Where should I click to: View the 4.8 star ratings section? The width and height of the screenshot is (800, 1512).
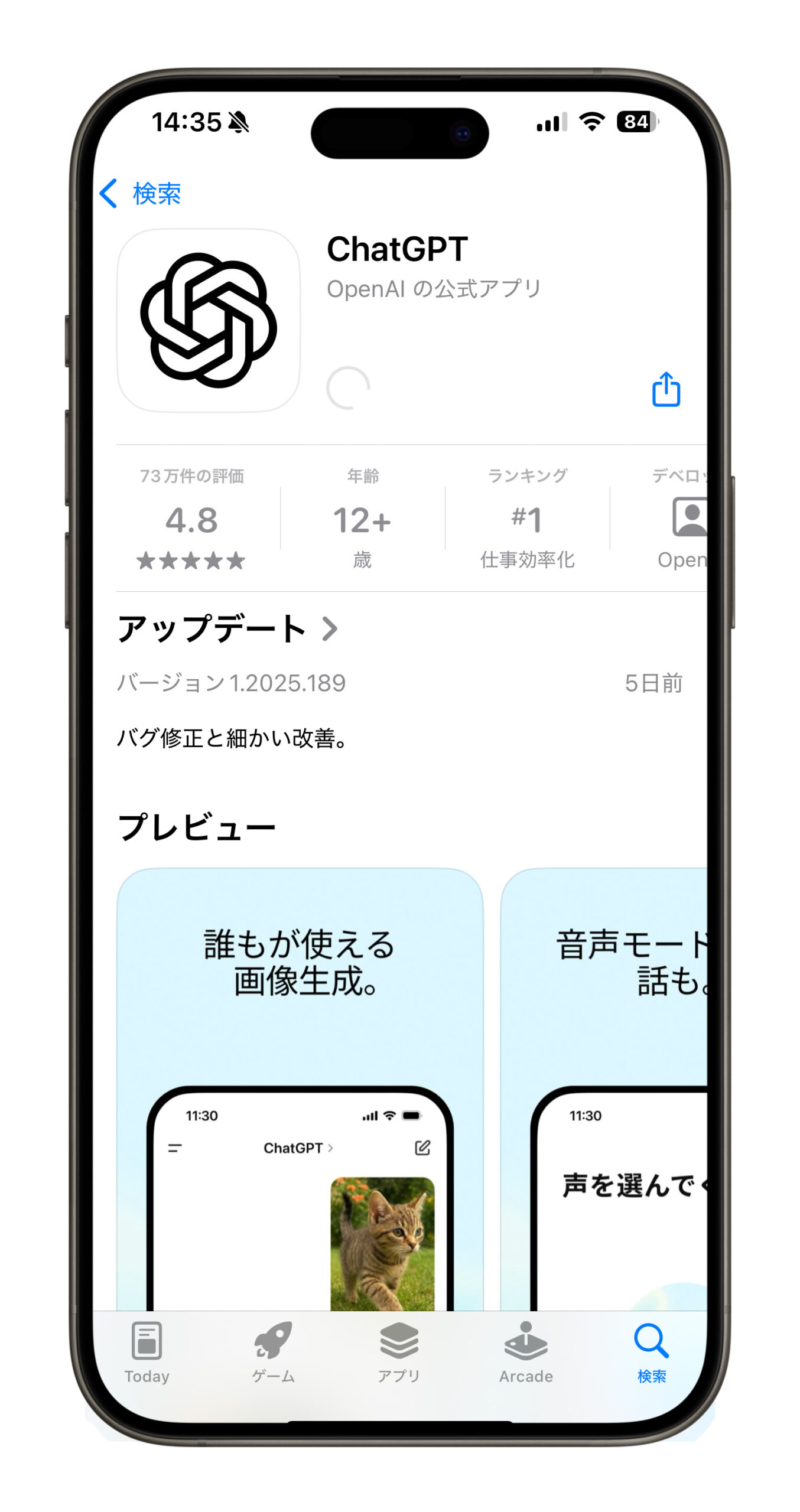(191, 520)
